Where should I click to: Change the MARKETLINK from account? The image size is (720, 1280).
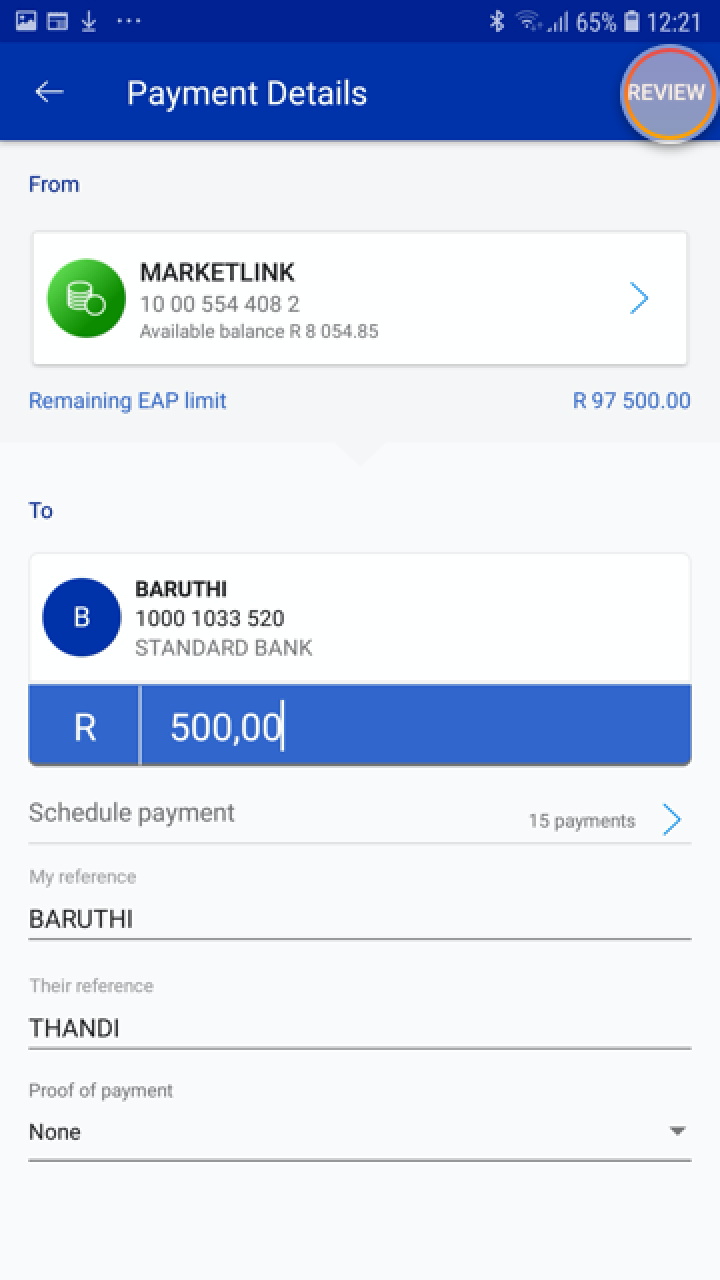tap(360, 299)
